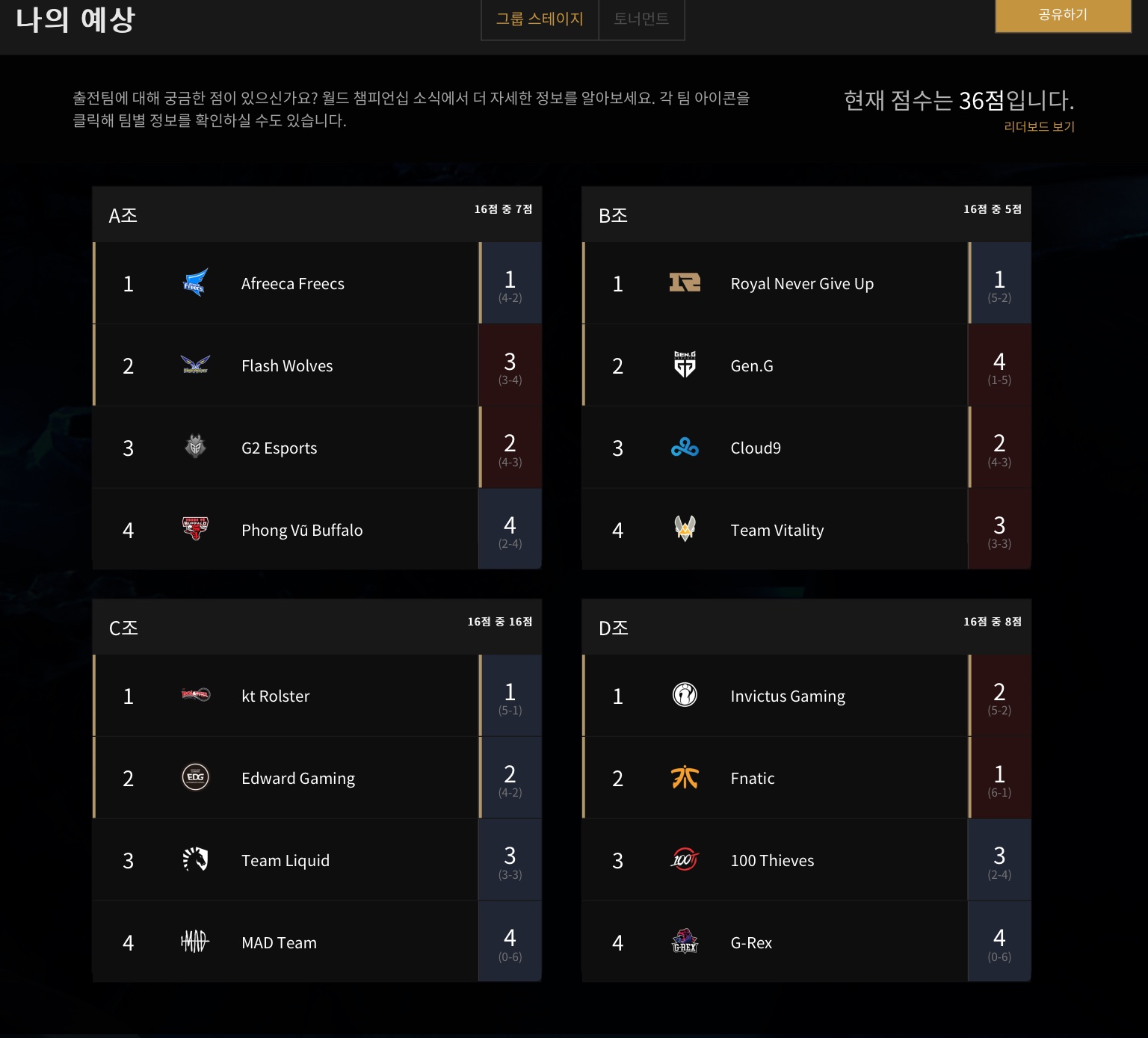Open the 리더보드 보기 link
Screen dimensions: 1148x1038
[1039, 127]
